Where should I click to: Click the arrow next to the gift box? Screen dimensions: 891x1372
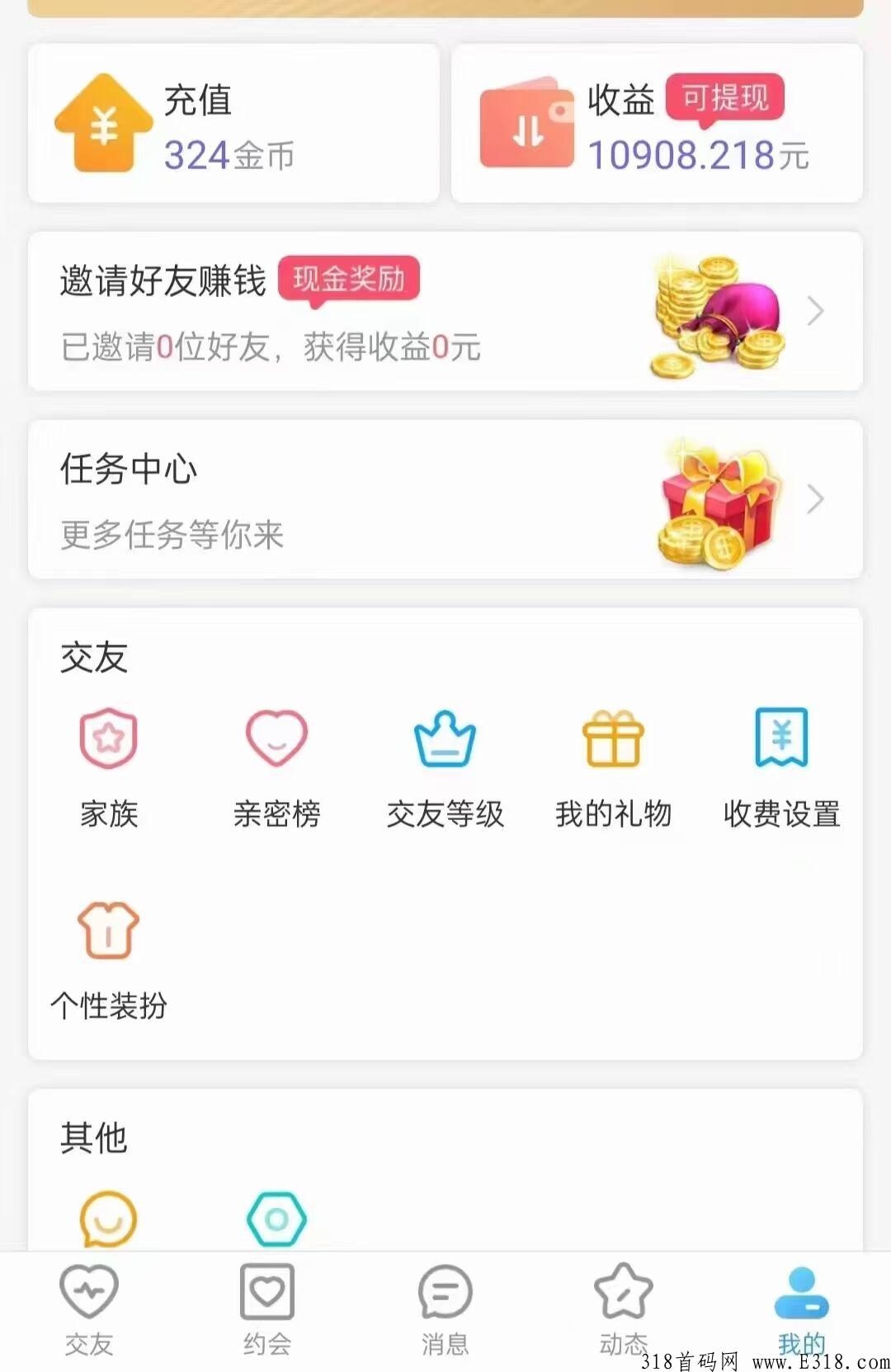[x=815, y=499]
